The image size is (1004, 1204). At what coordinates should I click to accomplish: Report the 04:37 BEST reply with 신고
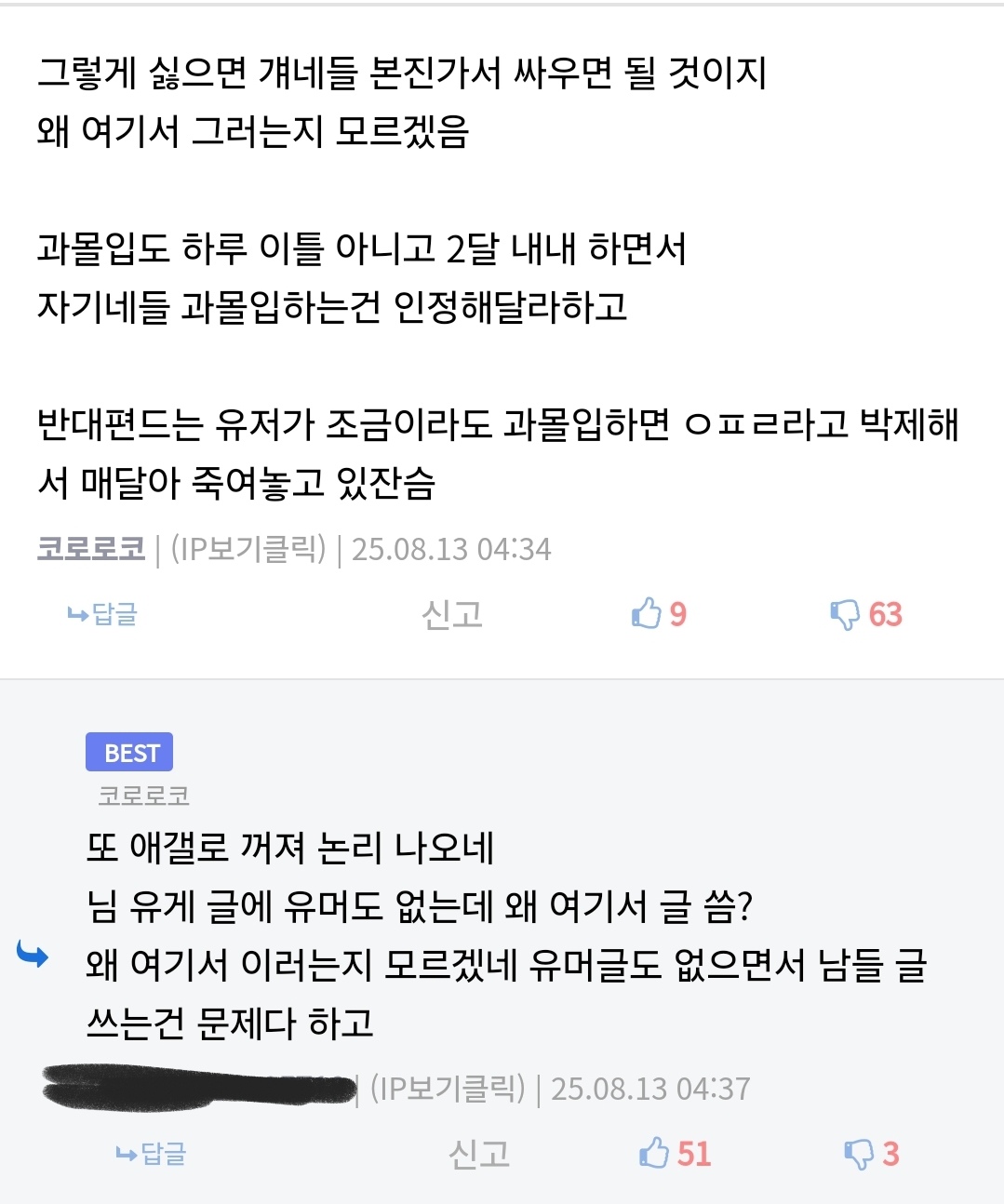[479, 1154]
